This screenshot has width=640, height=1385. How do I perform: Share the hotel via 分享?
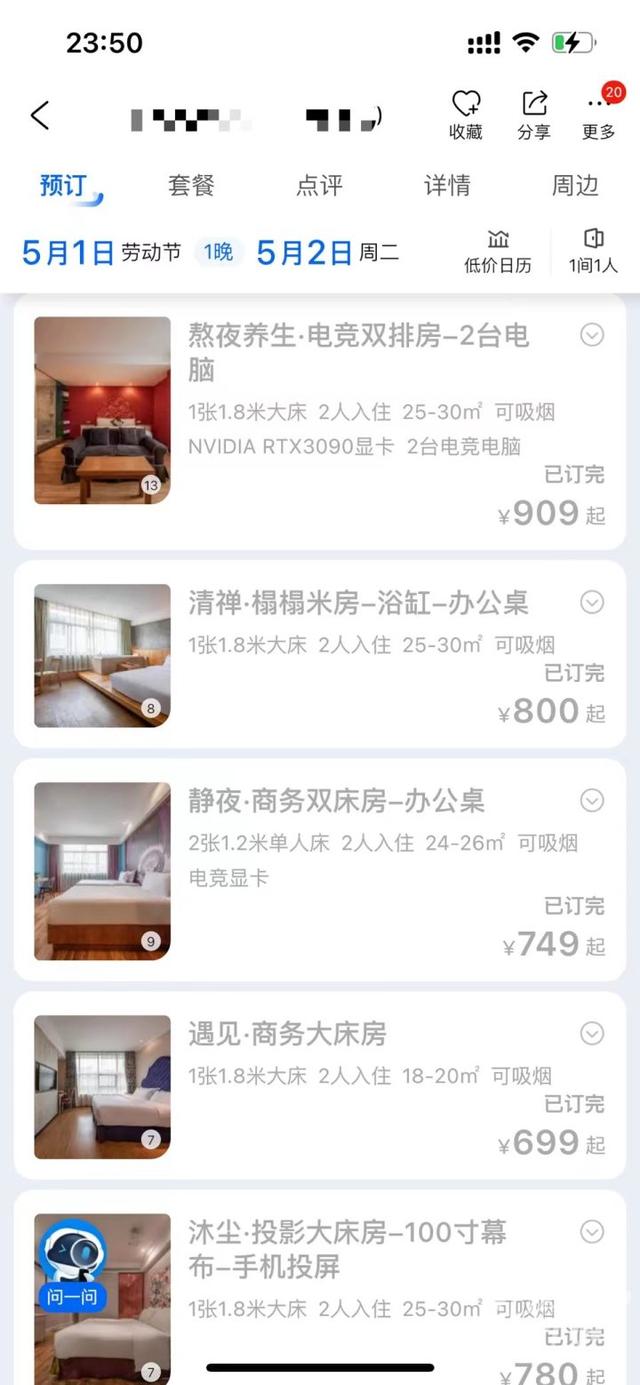pyautogui.click(x=534, y=114)
